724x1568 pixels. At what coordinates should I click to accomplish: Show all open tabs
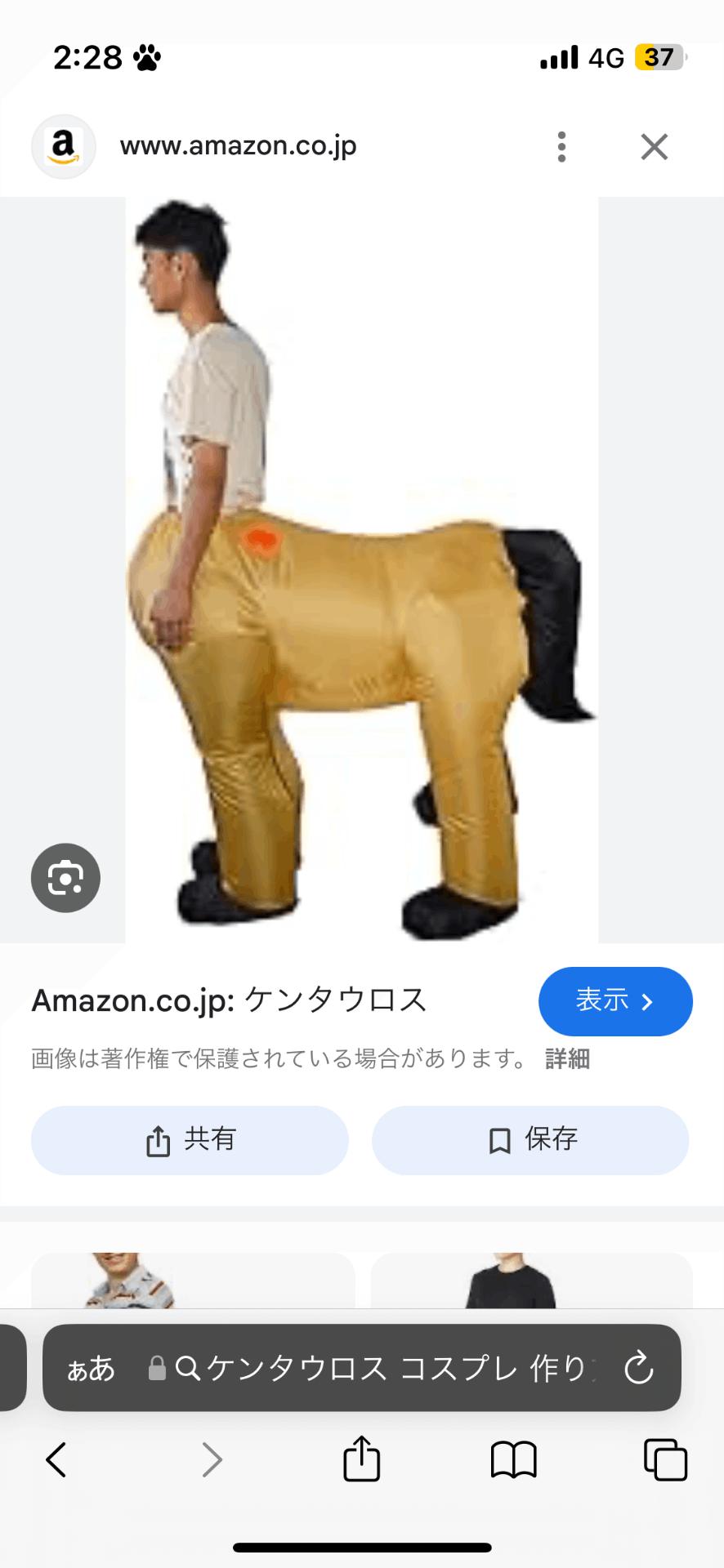coord(665,1459)
